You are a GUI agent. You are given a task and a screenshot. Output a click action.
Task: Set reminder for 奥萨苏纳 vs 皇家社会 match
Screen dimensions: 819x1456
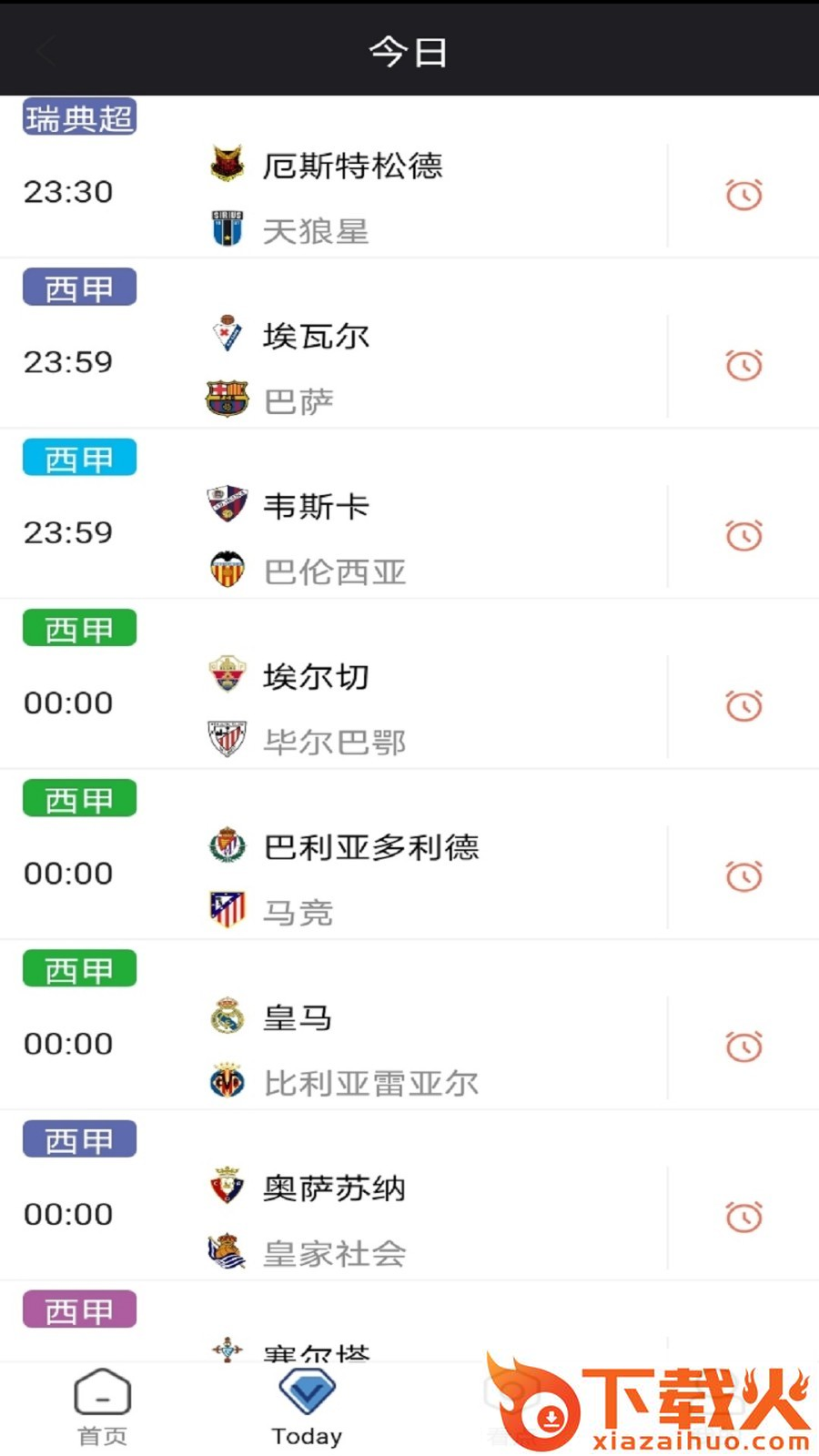coord(743,1216)
